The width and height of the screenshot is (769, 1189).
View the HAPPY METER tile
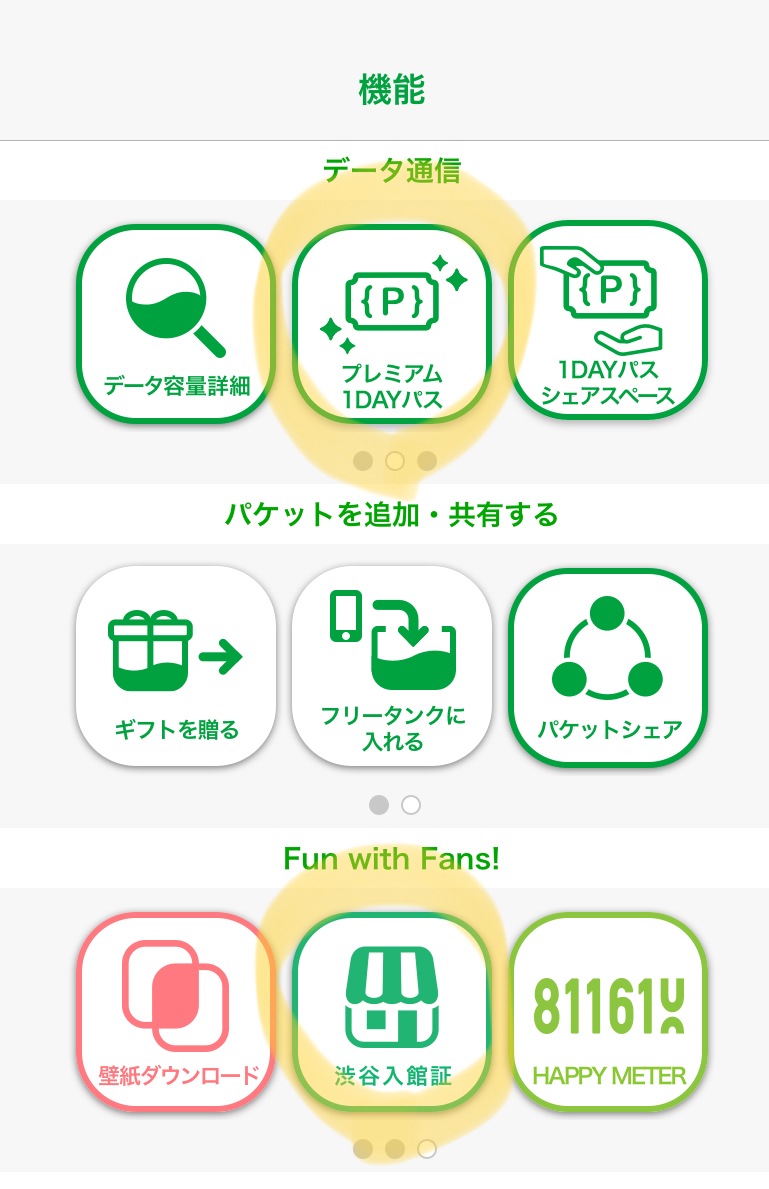608,1011
